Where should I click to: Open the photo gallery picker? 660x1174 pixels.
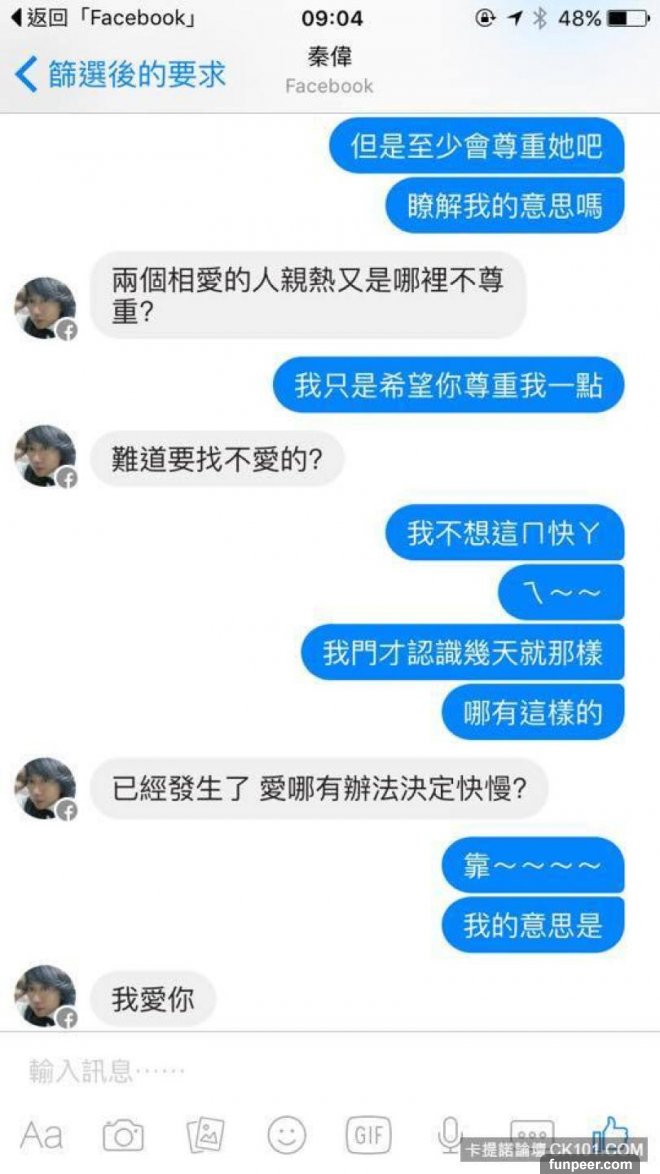(x=205, y=1135)
